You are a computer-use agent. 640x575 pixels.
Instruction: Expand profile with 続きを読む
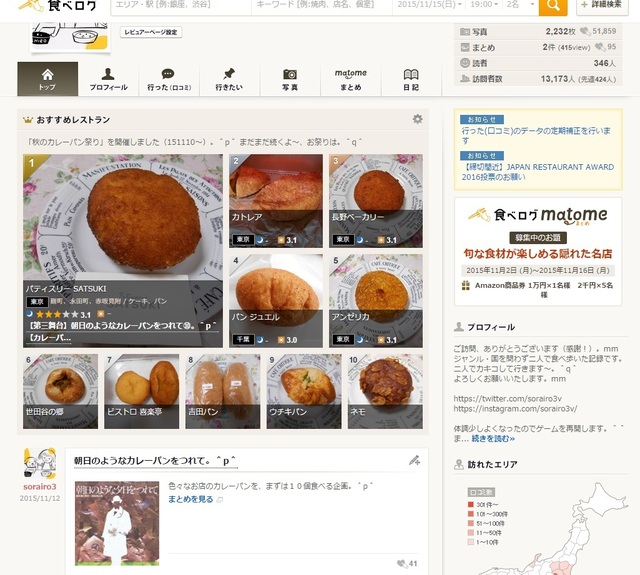click(x=493, y=438)
